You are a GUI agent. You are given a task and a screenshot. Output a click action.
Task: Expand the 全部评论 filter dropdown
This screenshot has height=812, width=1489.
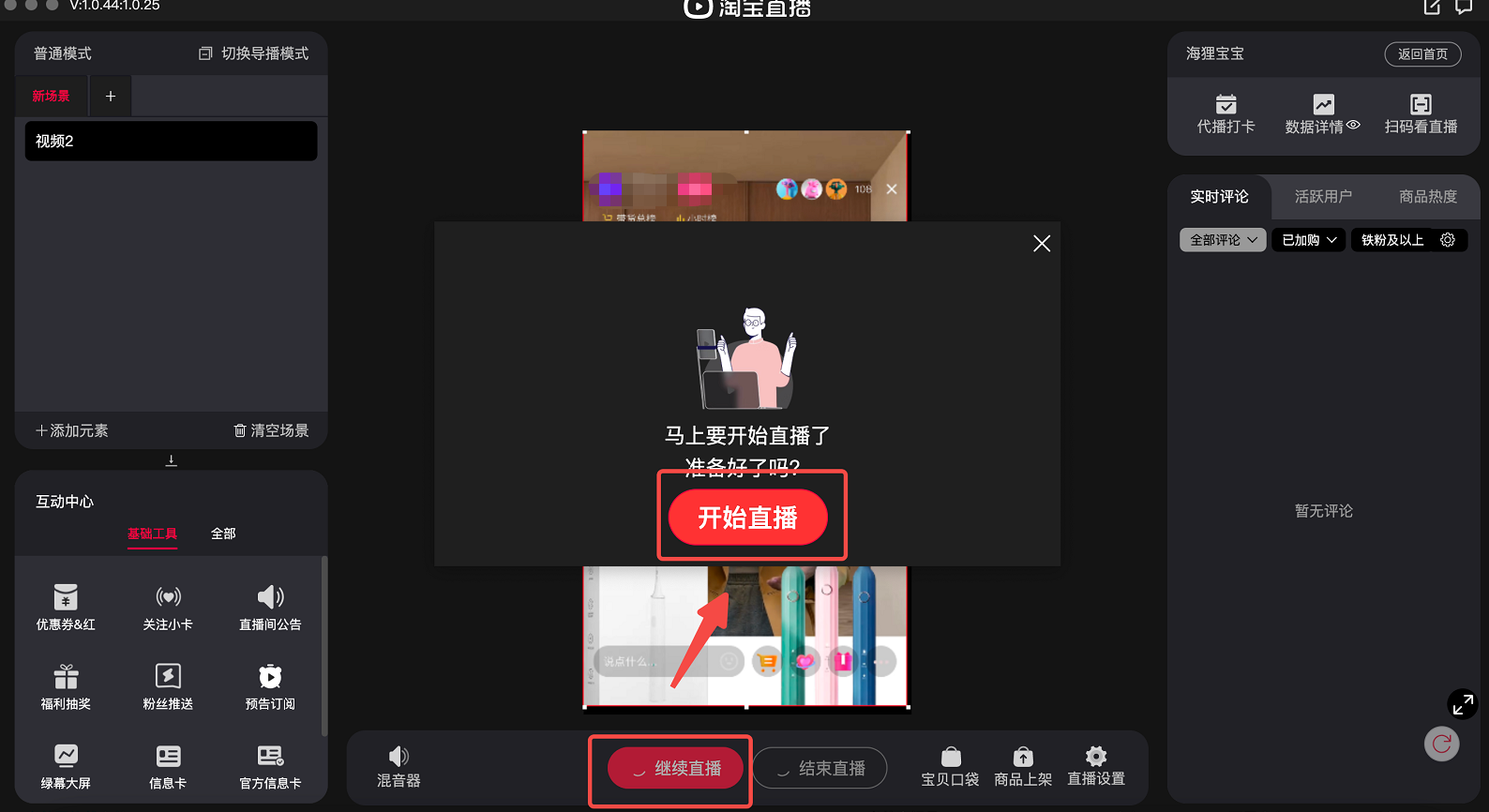(1223, 240)
